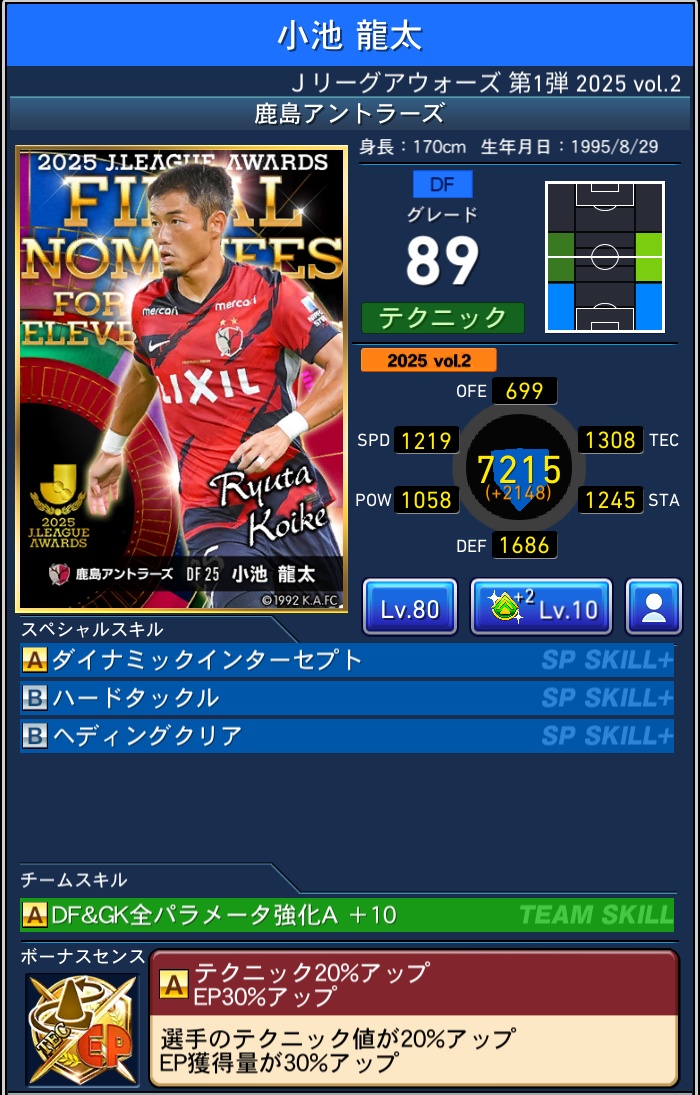Open DF&GK全パラメータ強化A team skill
This screenshot has width=700, height=1095.
point(347,914)
